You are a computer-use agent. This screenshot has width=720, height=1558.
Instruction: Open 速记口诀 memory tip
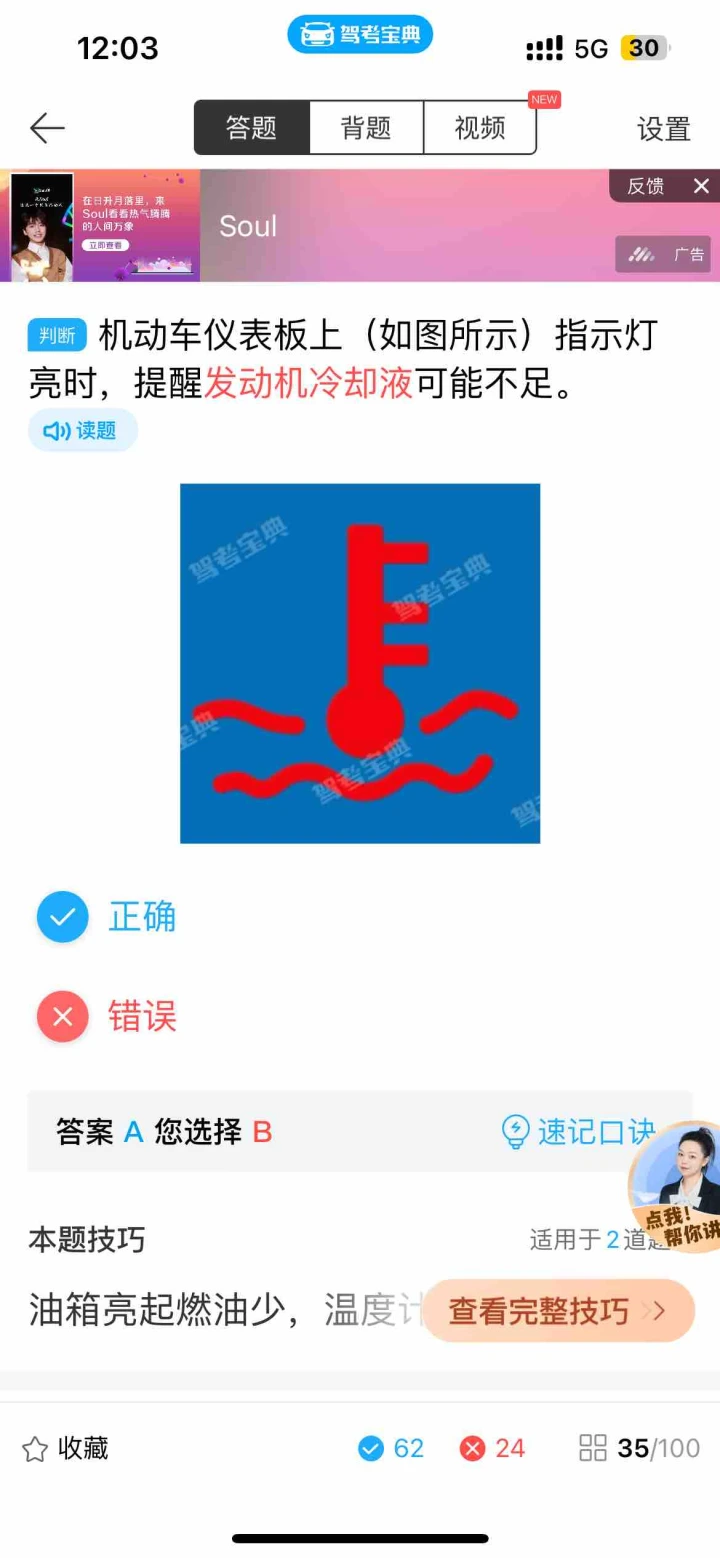[x=580, y=1131]
